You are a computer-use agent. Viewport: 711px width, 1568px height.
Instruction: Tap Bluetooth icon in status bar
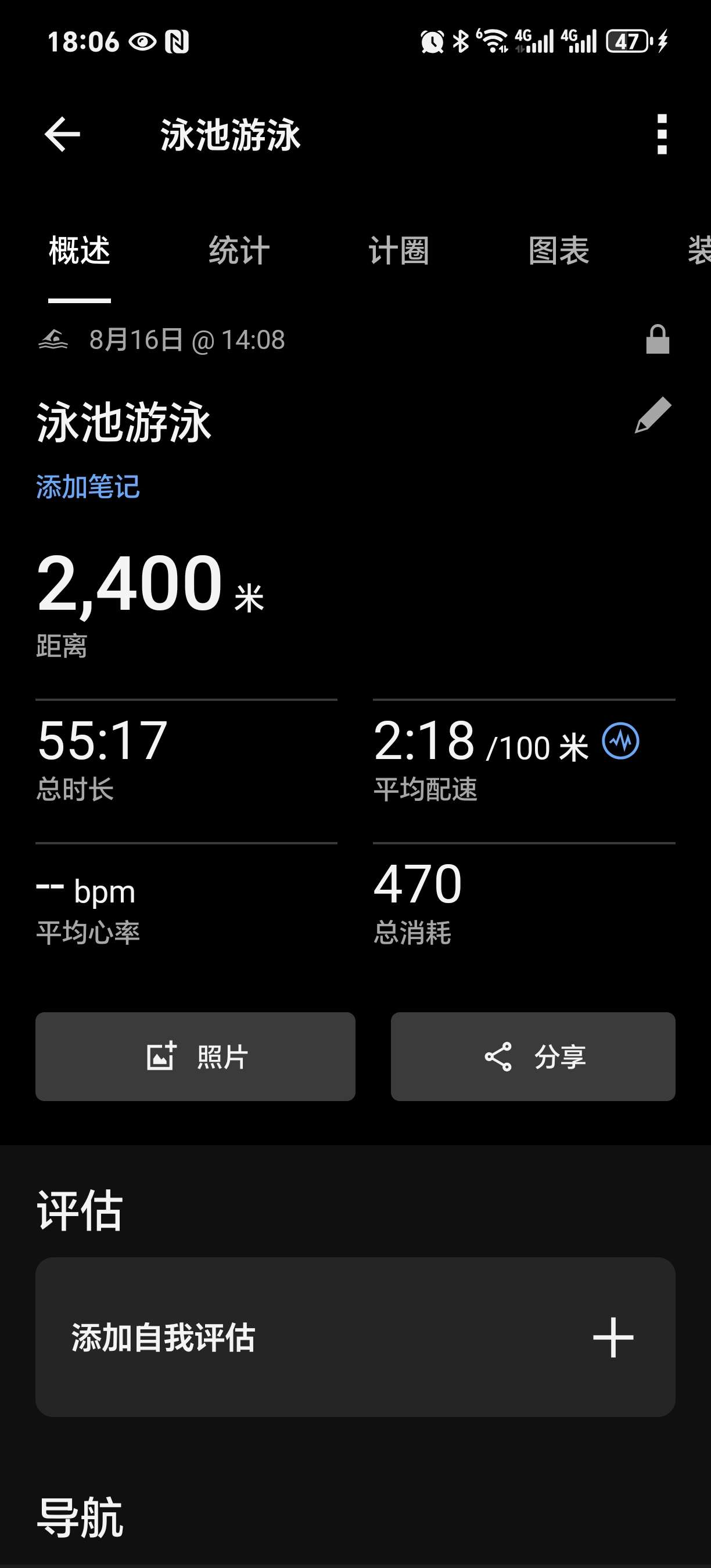point(458,41)
